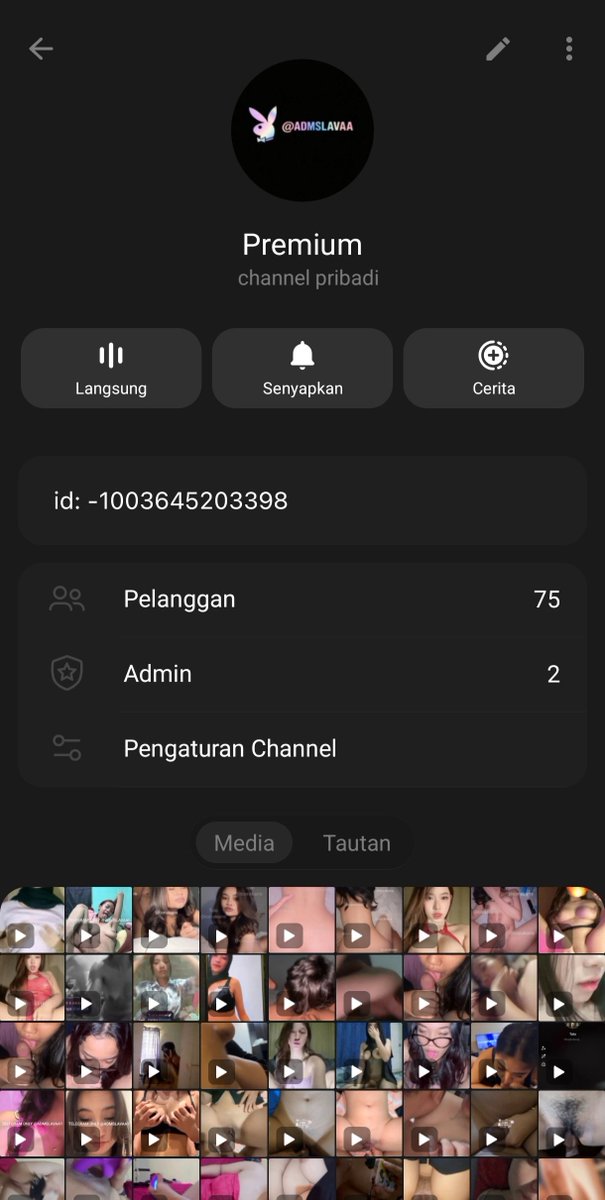The image size is (605, 1200).
Task: Tap the channel id row
Action: pyautogui.click(x=302, y=501)
